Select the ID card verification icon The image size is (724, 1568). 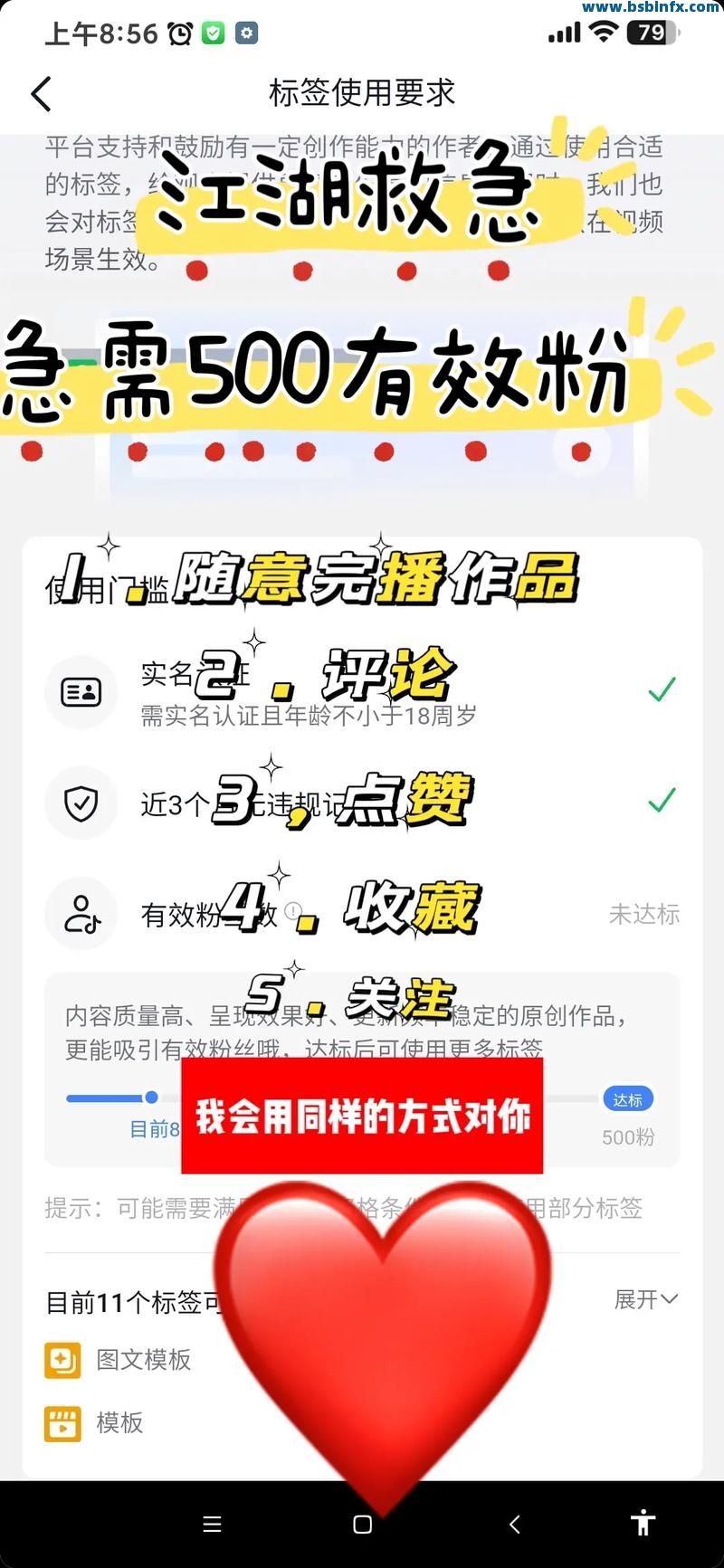click(81, 692)
